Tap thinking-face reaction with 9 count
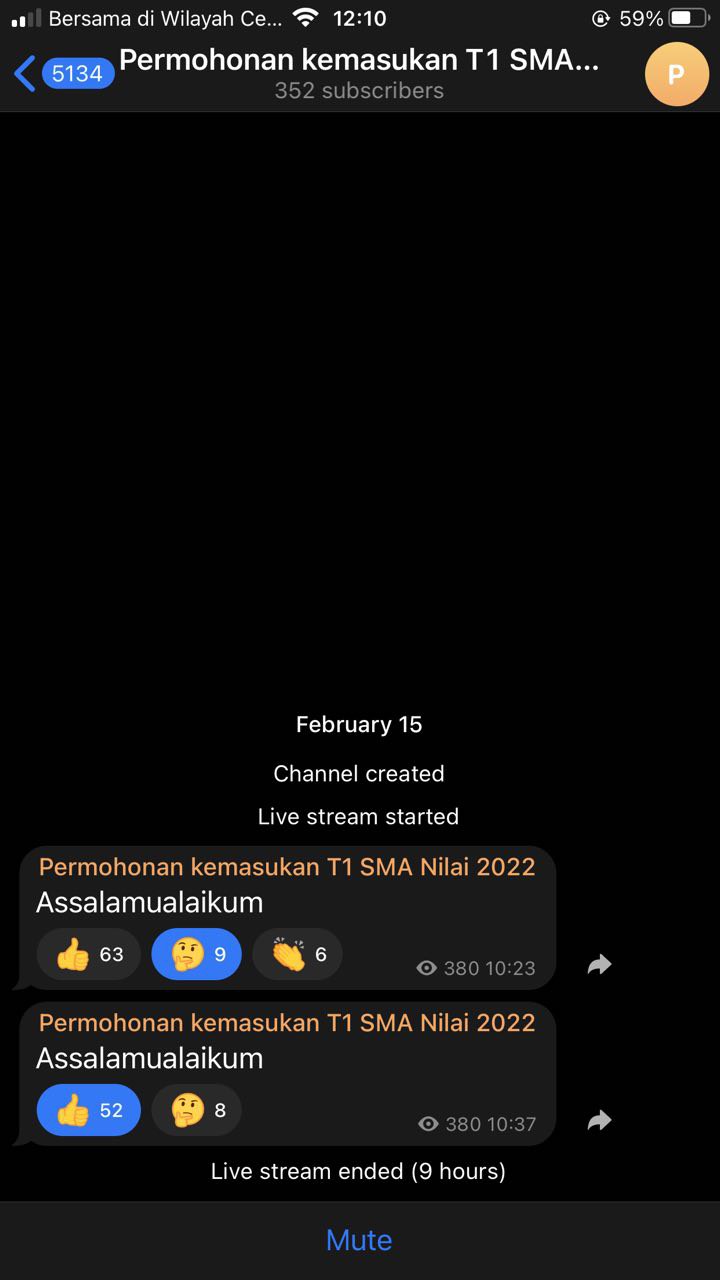The height and width of the screenshot is (1280, 720). point(196,954)
